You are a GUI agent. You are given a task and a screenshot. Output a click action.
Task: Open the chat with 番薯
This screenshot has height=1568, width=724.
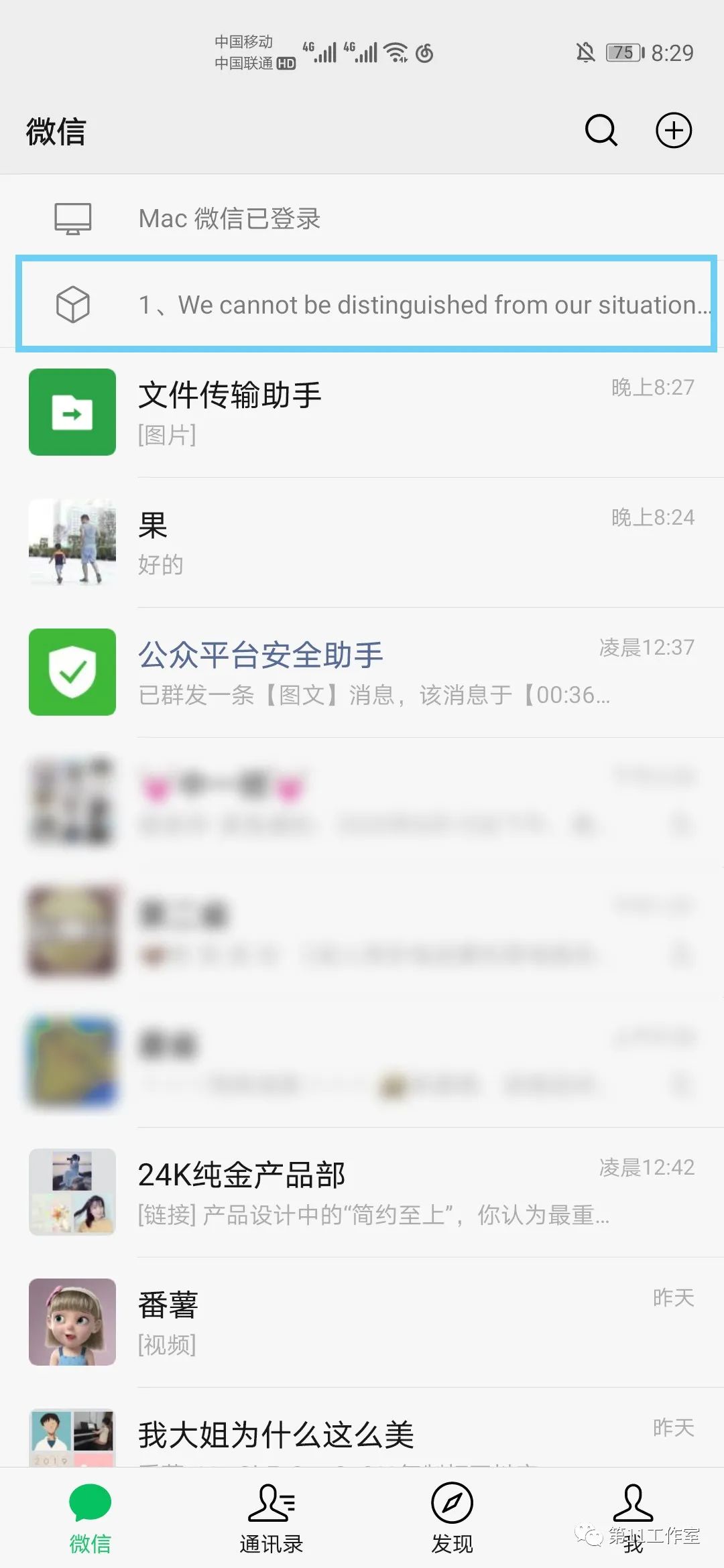362,1322
